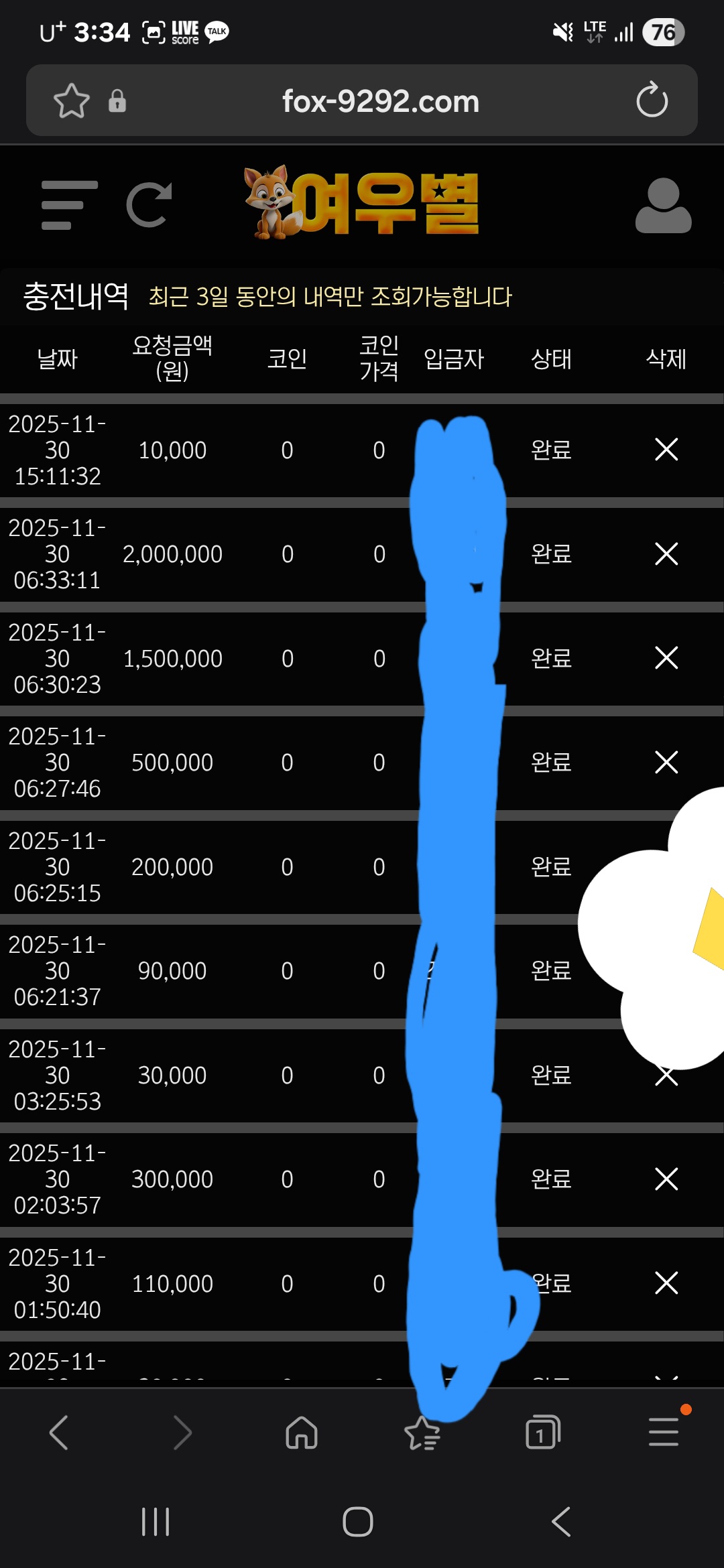Bookmark the page with the star in address bar

click(x=71, y=101)
